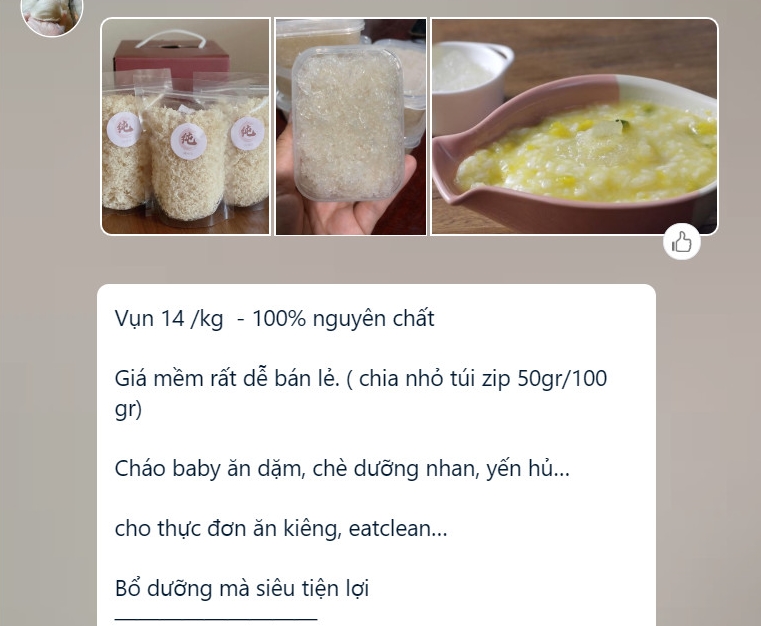Open the photo of bagged bird's nest packs
The width and height of the screenshot is (761, 626).
[186, 127]
